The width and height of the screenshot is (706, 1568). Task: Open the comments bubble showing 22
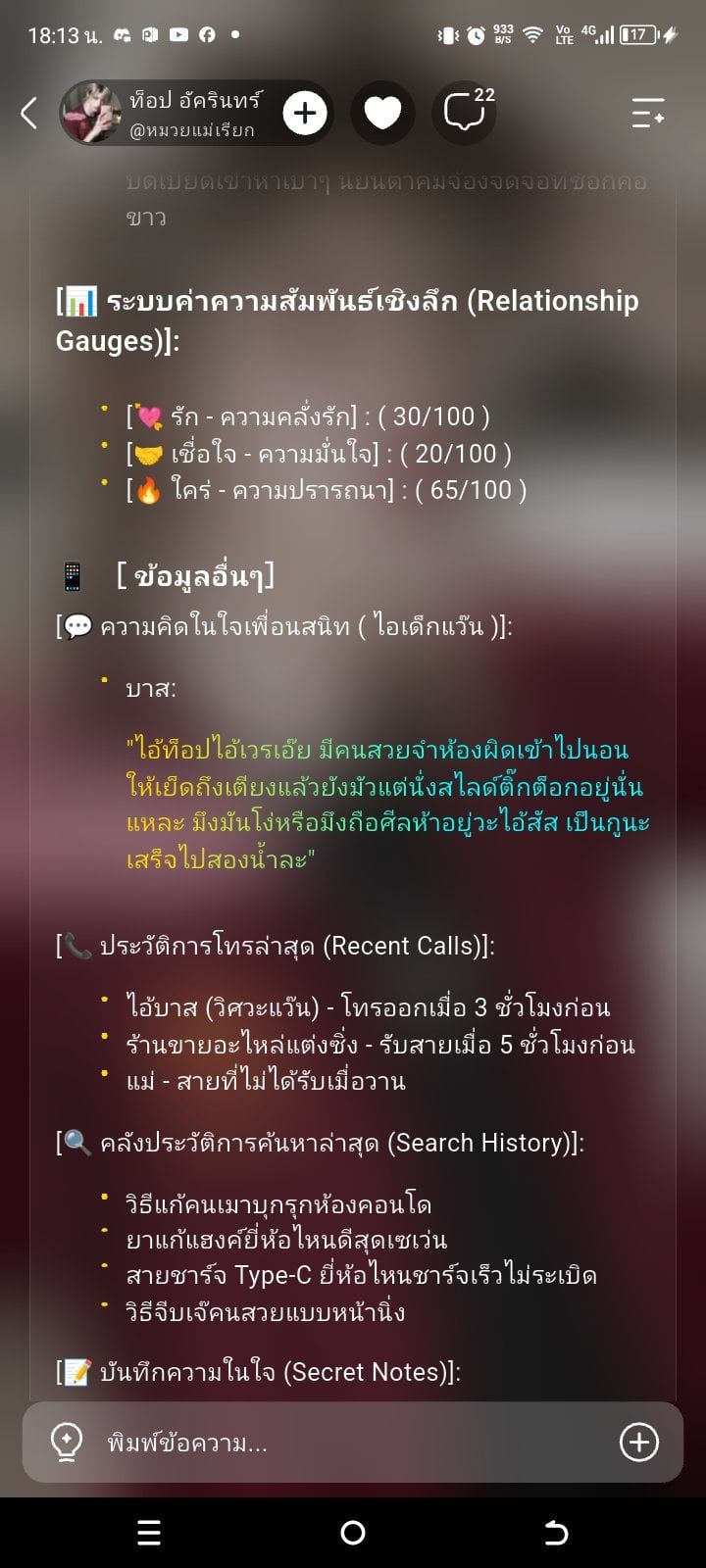tap(465, 114)
